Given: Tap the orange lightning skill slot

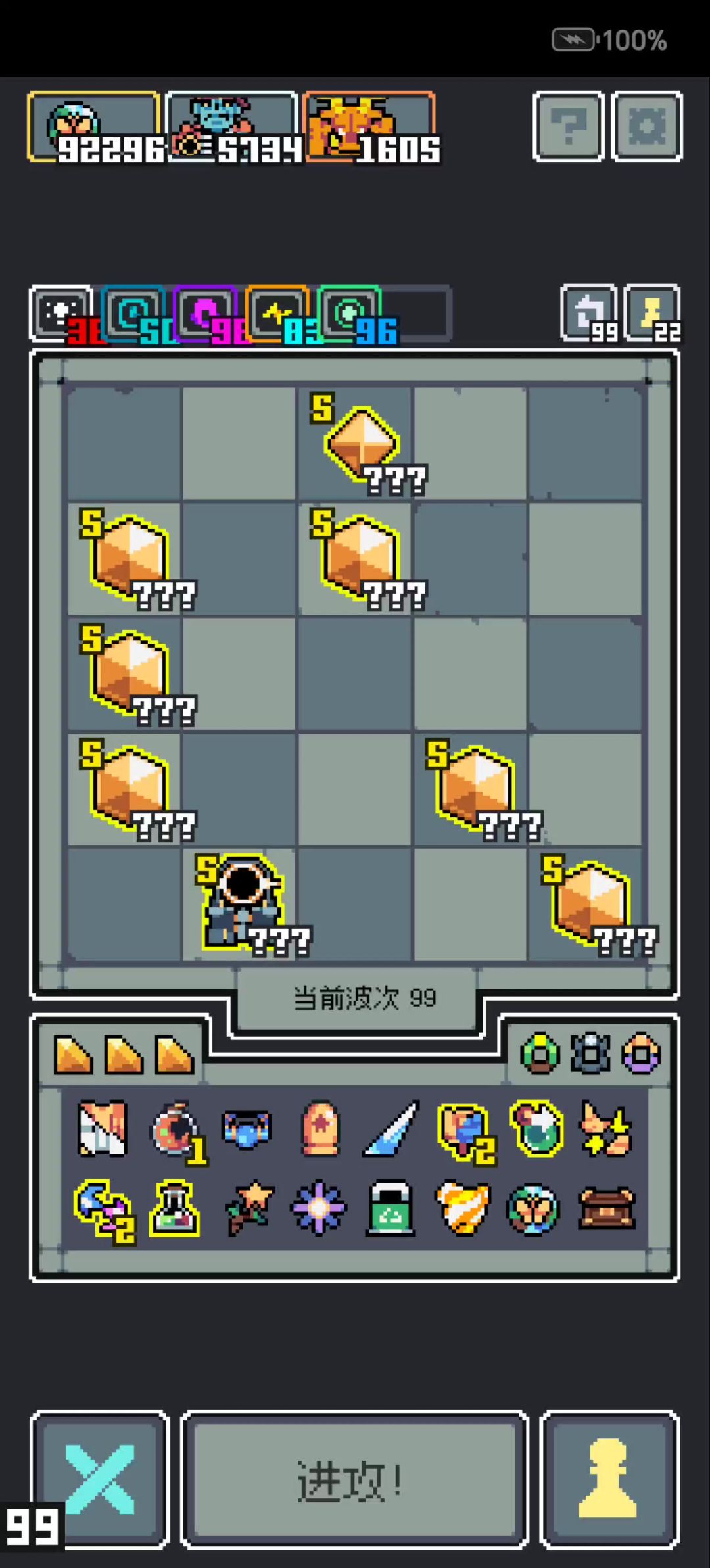Looking at the screenshot, I should click(277, 314).
